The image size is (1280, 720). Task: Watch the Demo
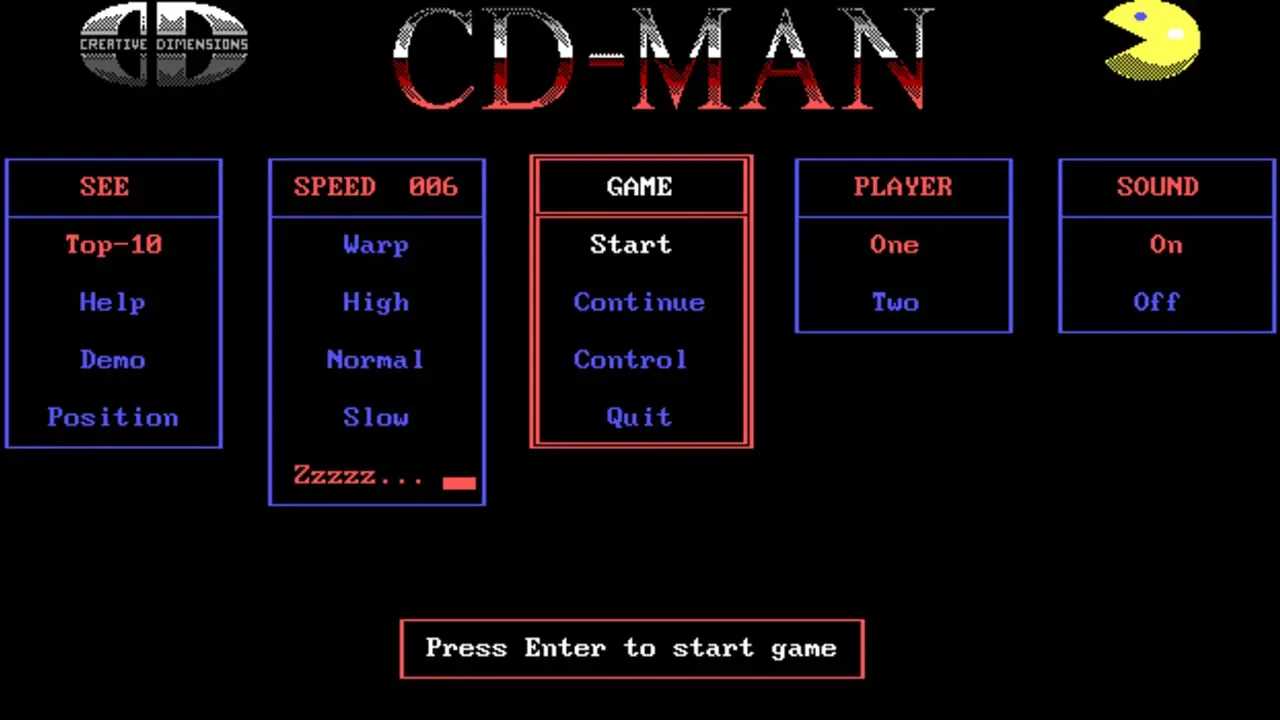click(x=112, y=360)
